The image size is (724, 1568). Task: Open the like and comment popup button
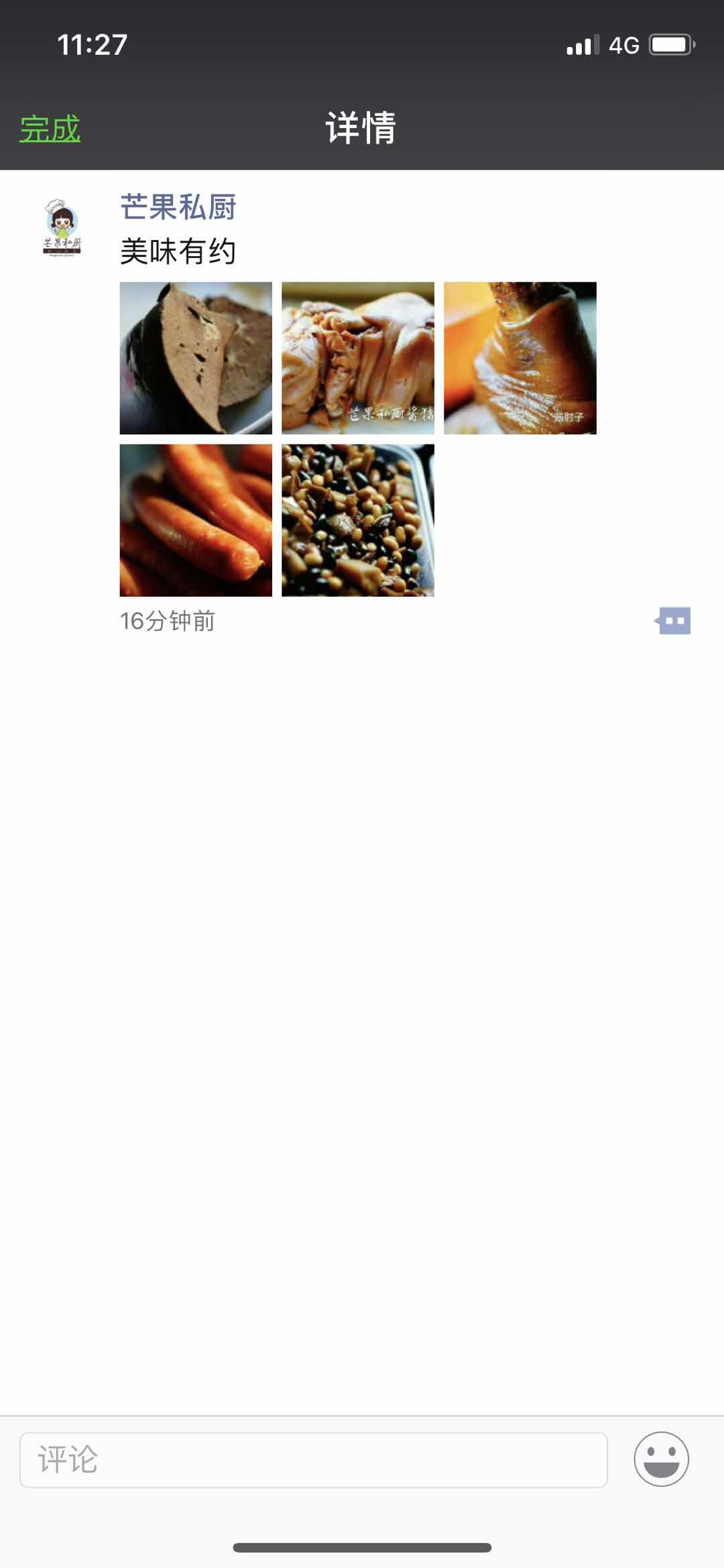(x=673, y=621)
